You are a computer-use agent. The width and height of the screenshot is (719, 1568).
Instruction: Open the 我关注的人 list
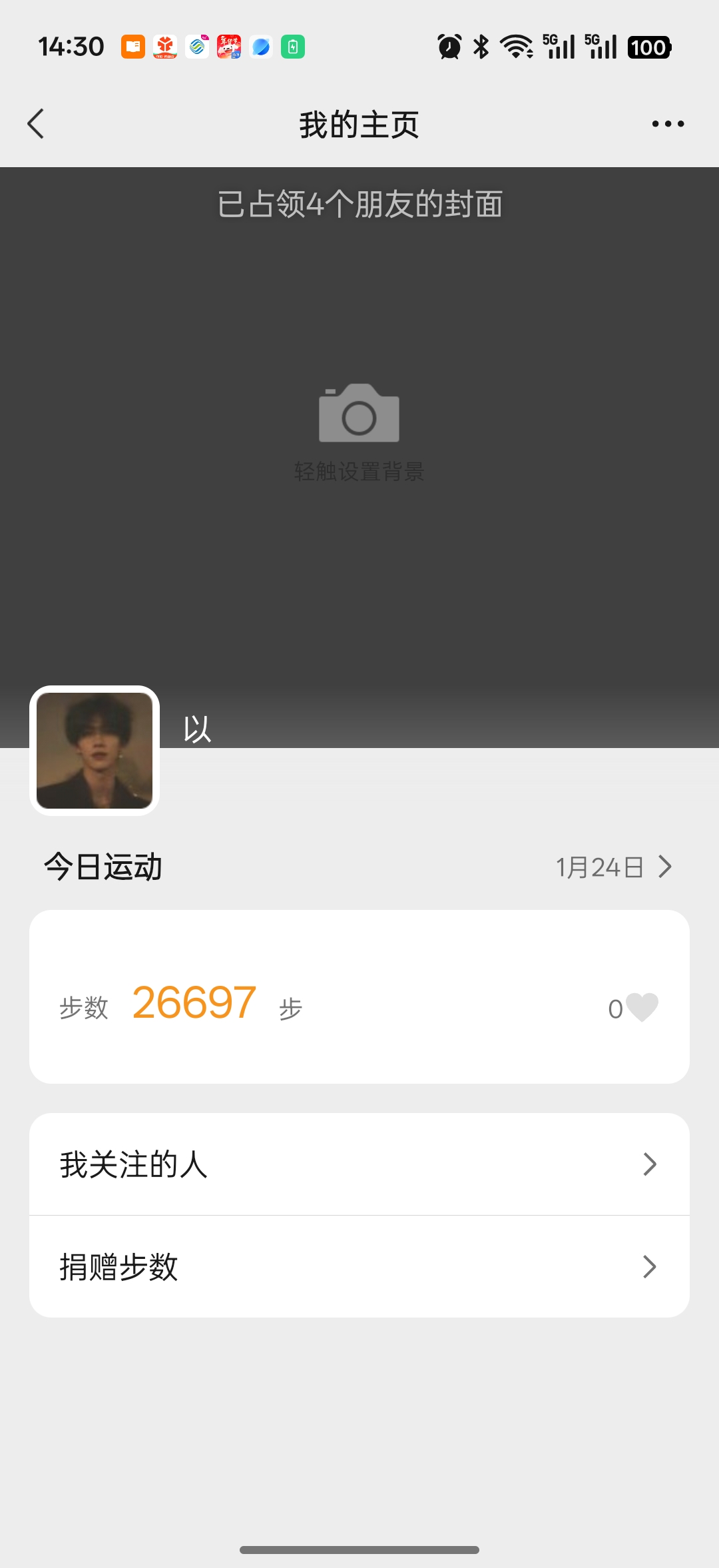click(x=359, y=1164)
